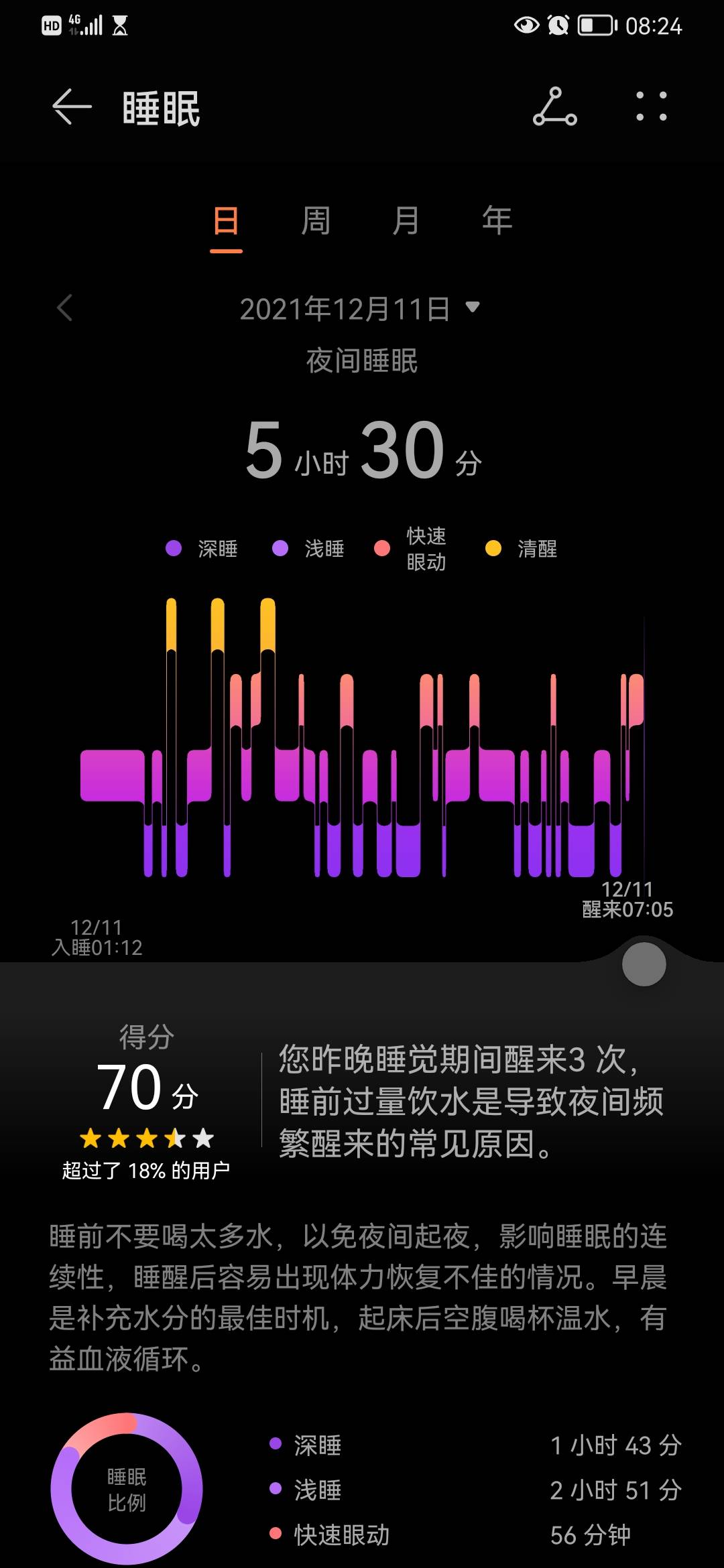
Task: Select the 深睡 legend dot
Action: [x=173, y=549]
